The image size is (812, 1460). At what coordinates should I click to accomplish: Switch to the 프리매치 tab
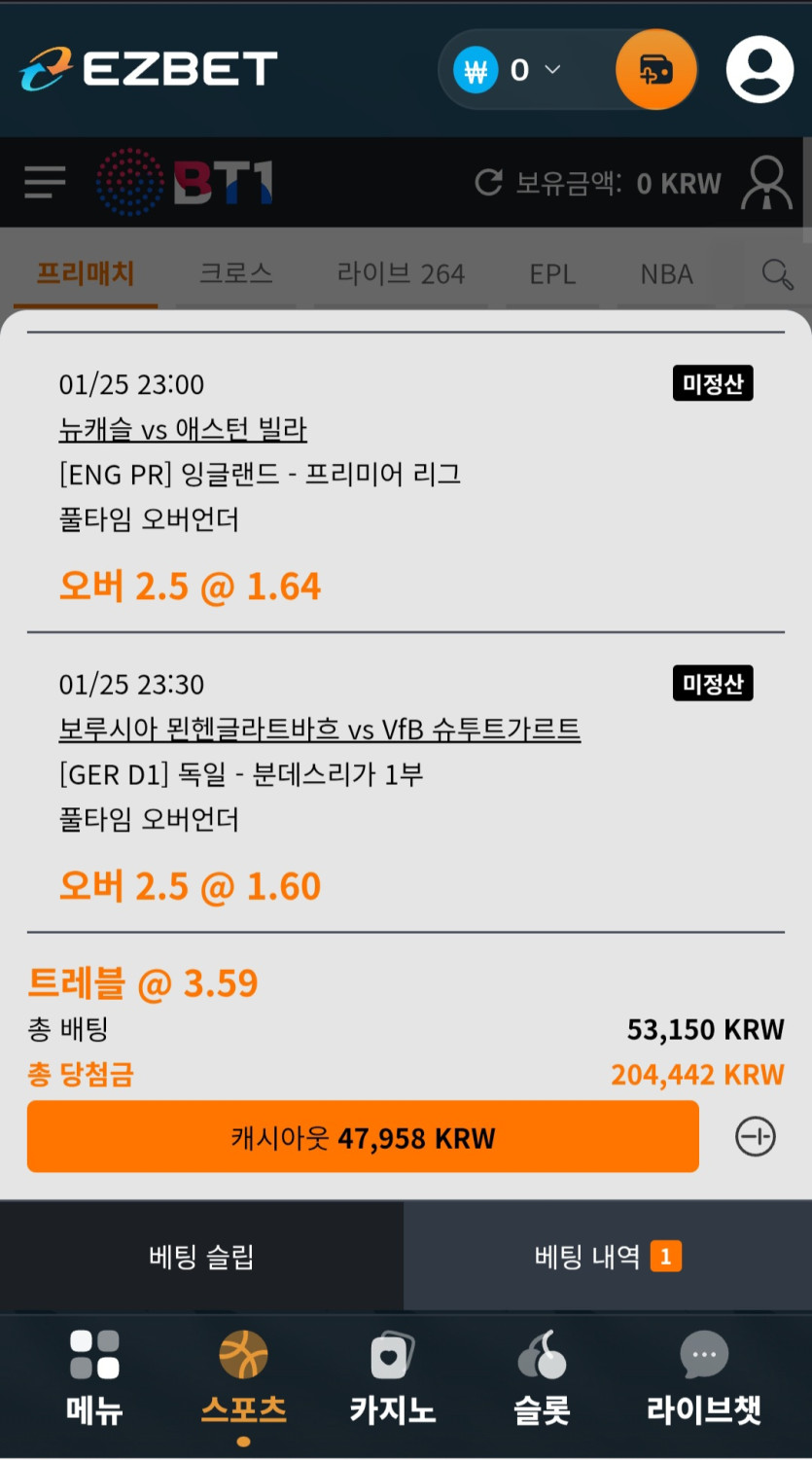point(86,273)
